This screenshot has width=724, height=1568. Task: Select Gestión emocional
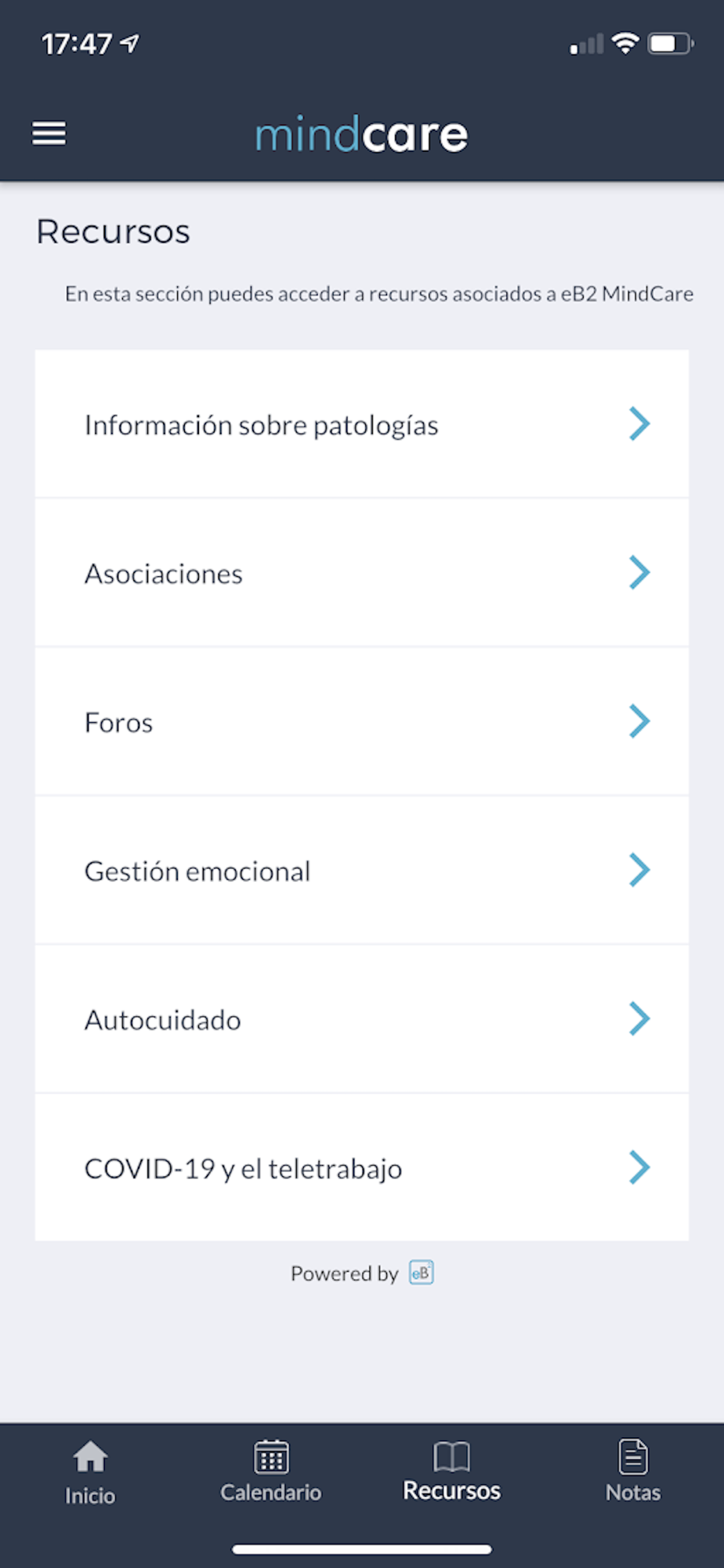tap(362, 870)
